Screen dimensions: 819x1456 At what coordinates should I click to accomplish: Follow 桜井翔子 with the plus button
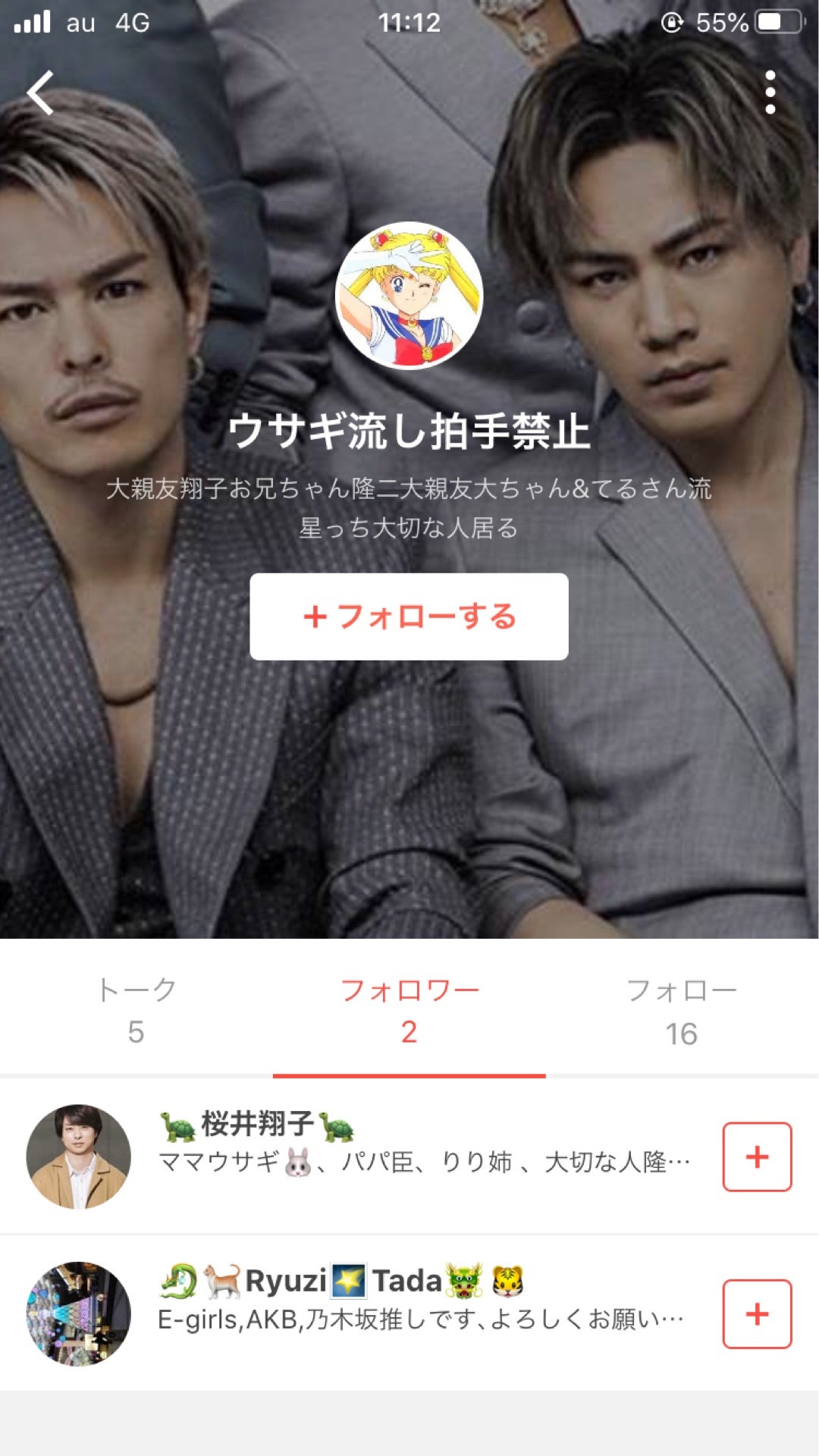pyautogui.click(x=757, y=1156)
